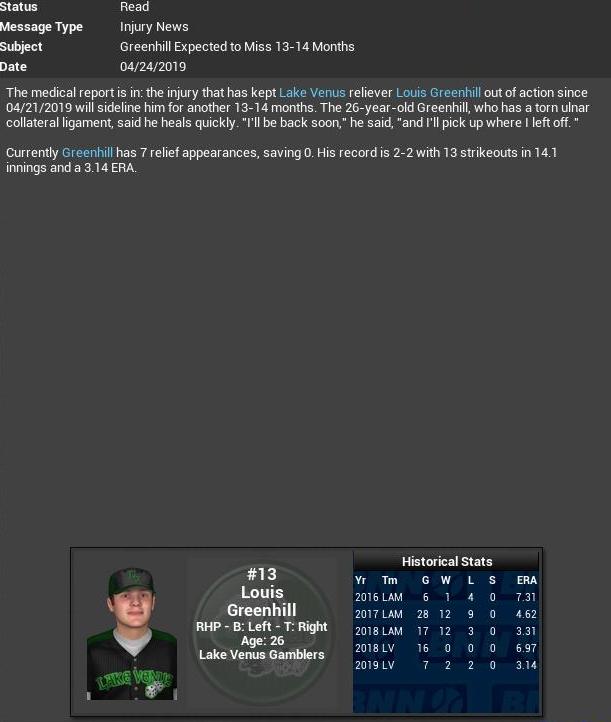611x722 pixels.
Task: Open the Lake Venus team link
Action: tap(312, 93)
